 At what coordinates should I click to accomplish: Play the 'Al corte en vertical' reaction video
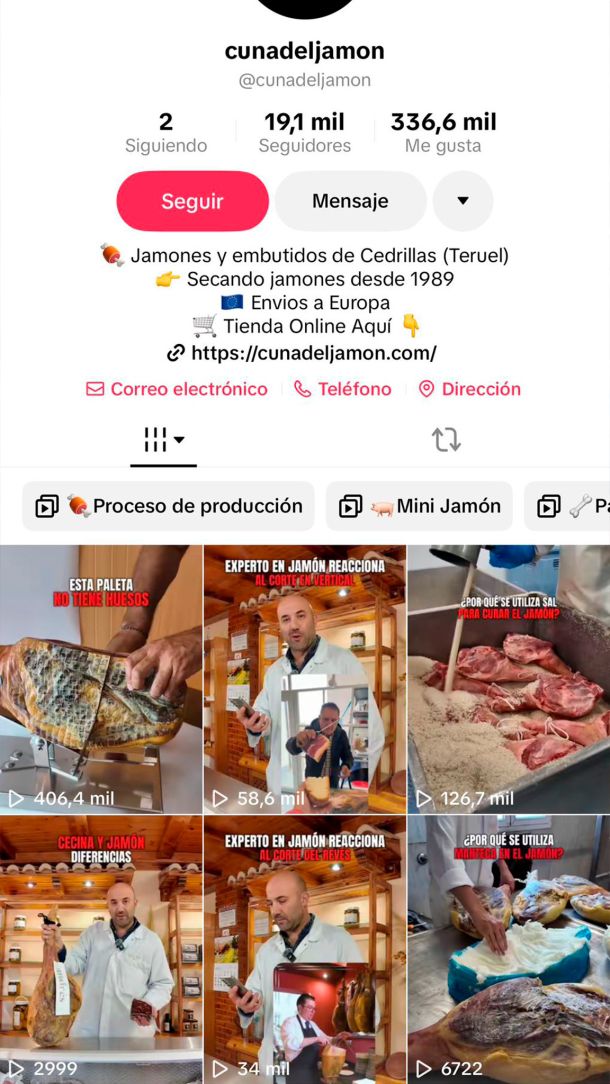304,680
